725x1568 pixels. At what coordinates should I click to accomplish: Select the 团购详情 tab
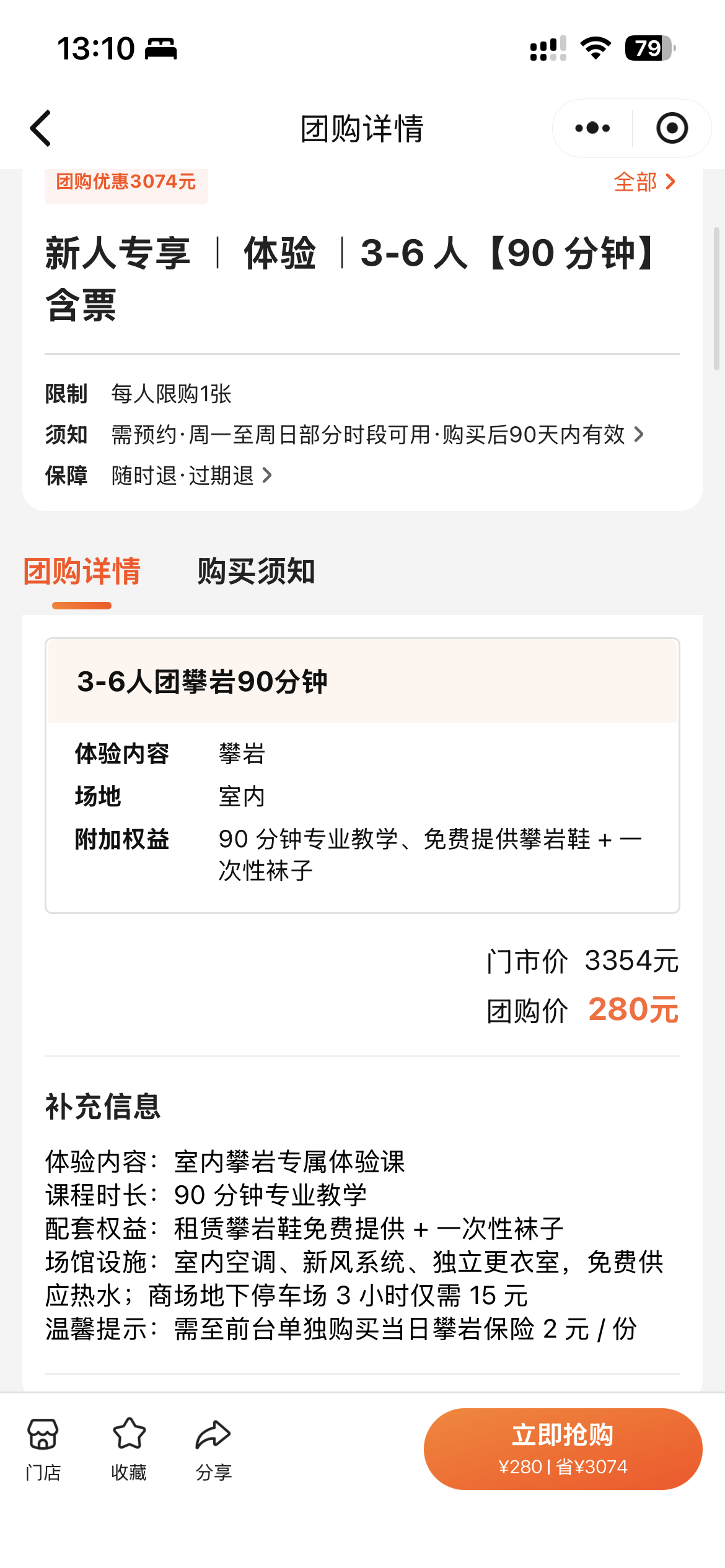point(82,573)
